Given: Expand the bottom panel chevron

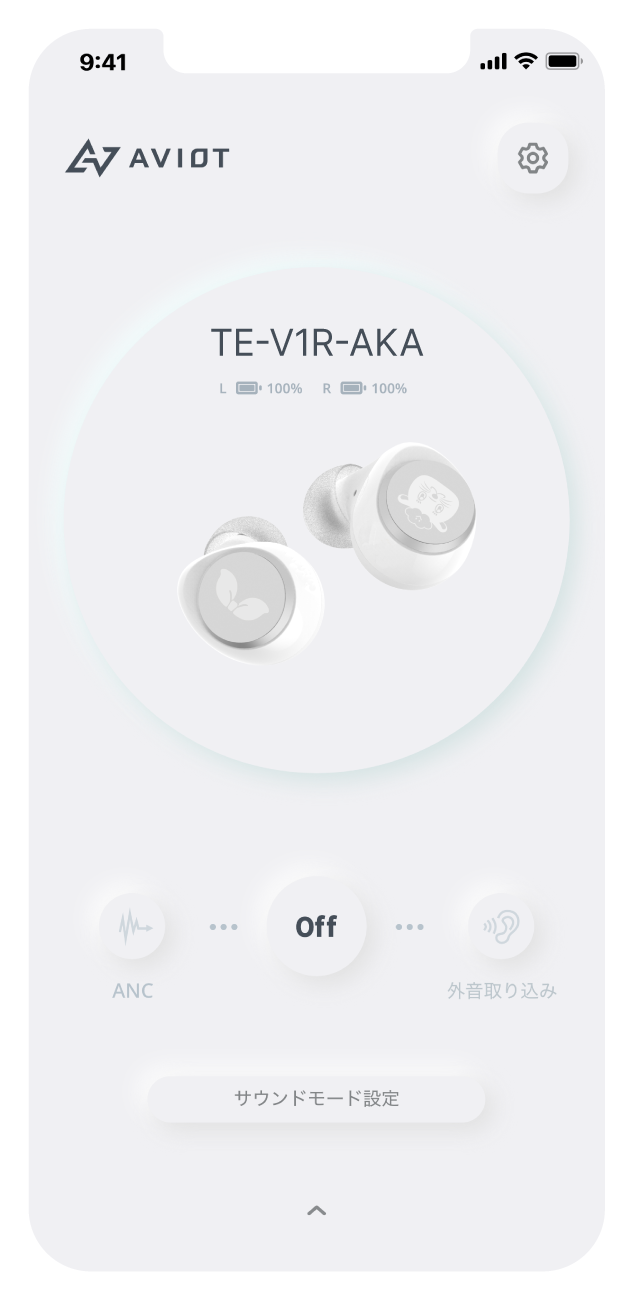Looking at the screenshot, I should [316, 1211].
